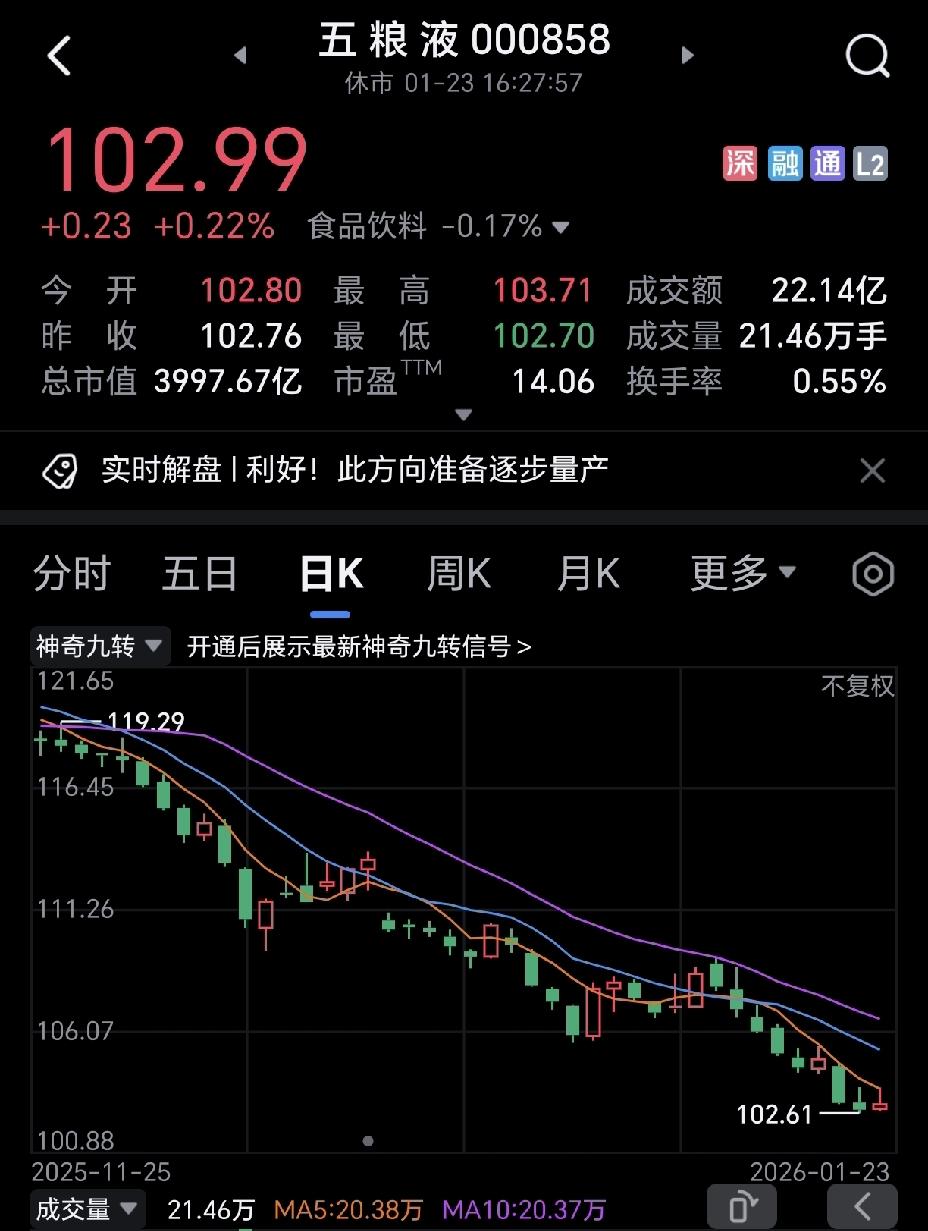The image size is (928, 1231).
Task: Change the 不复权 adjustment setting
Action: click(858, 686)
